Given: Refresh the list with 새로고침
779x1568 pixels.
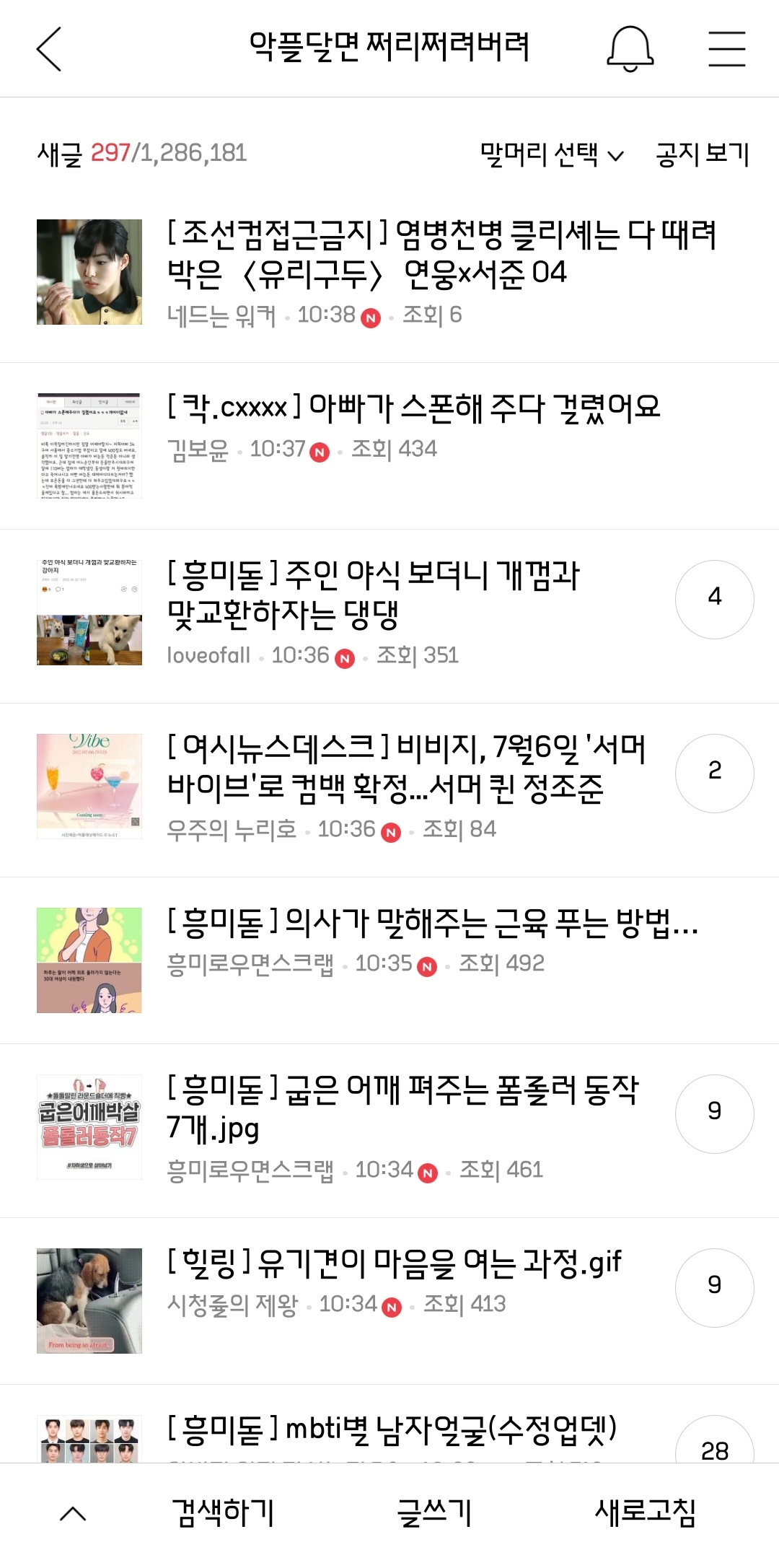Looking at the screenshot, I should pyautogui.click(x=645, y=1512).
